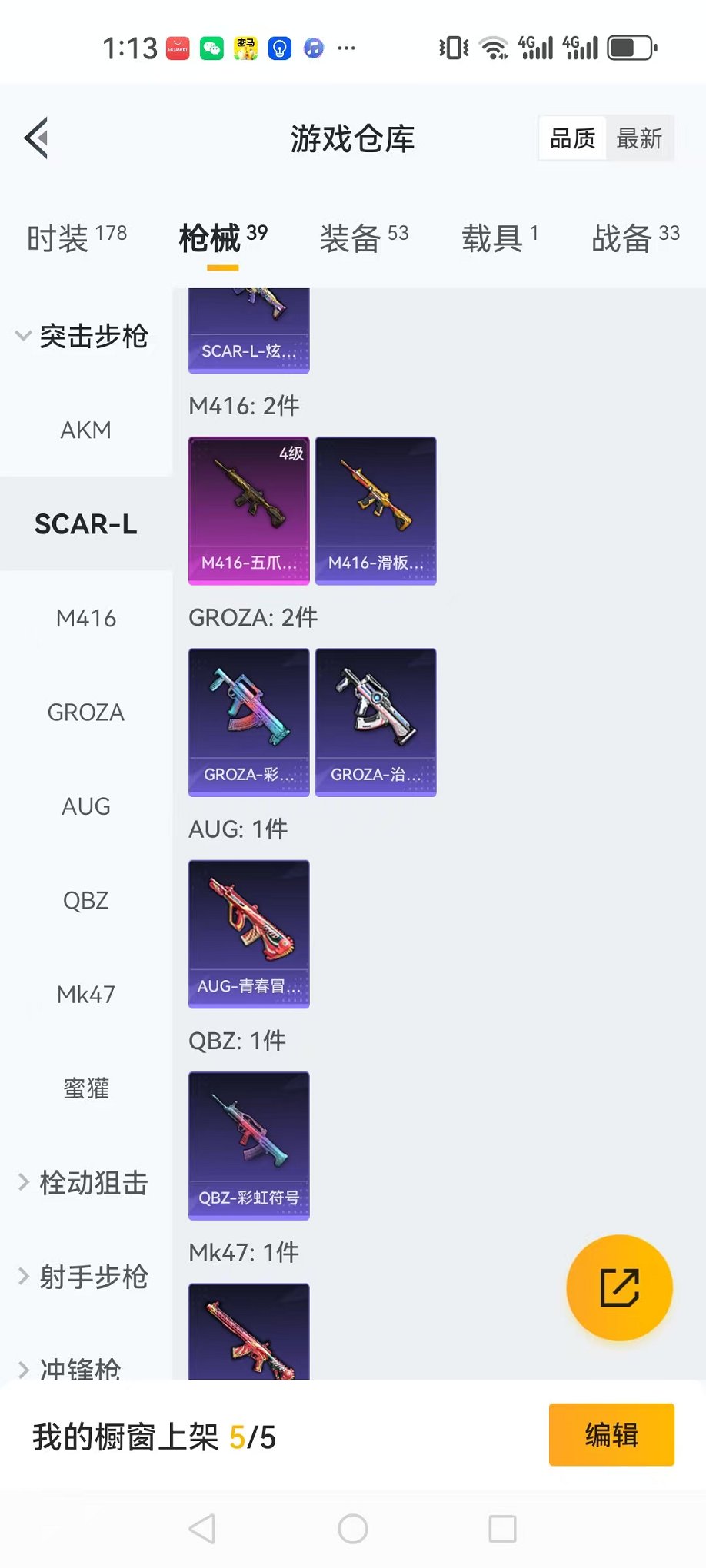Open the QBZ-彩虹符号 skin tile

249,1145
